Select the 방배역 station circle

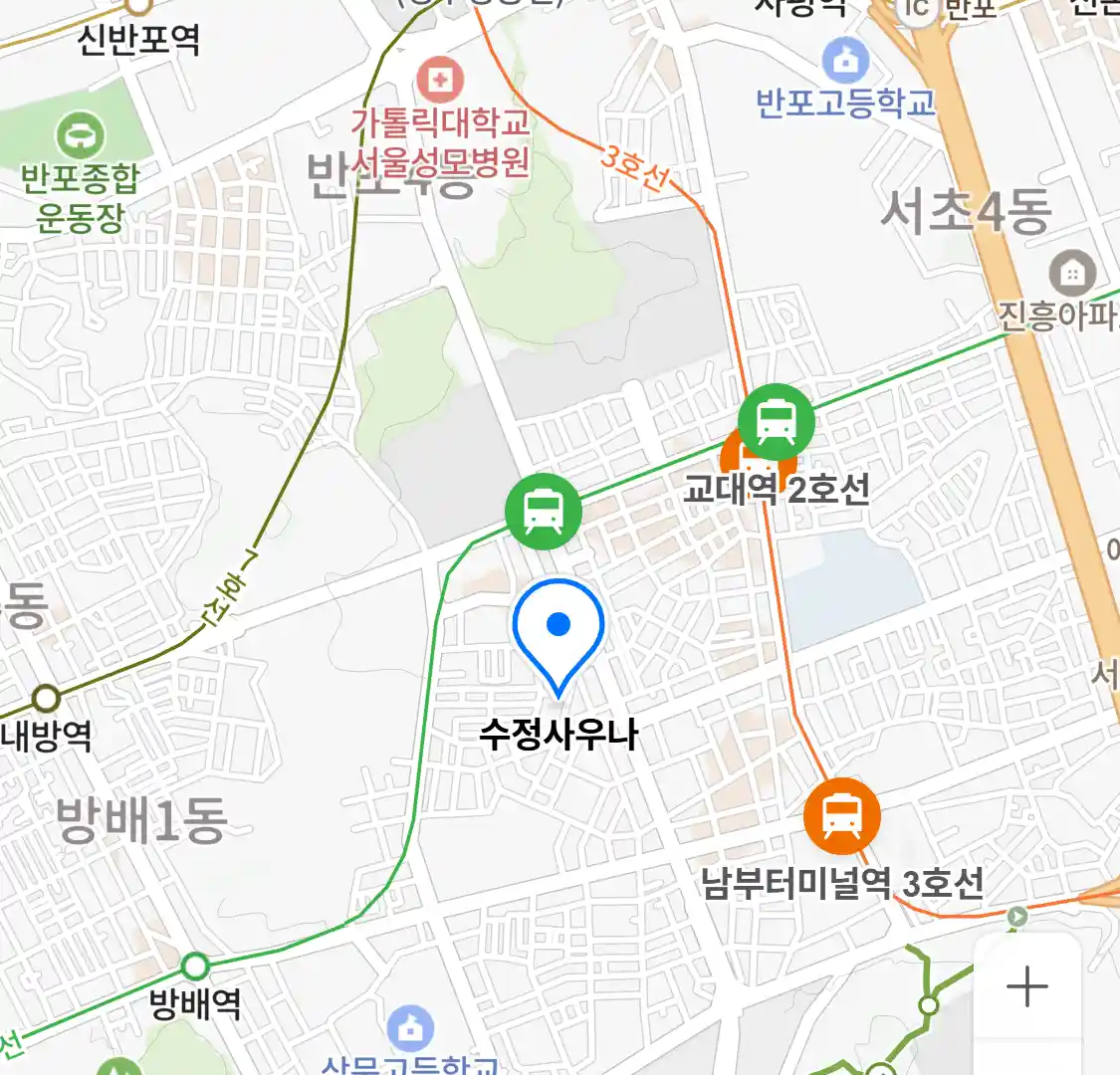pos(195,966)
